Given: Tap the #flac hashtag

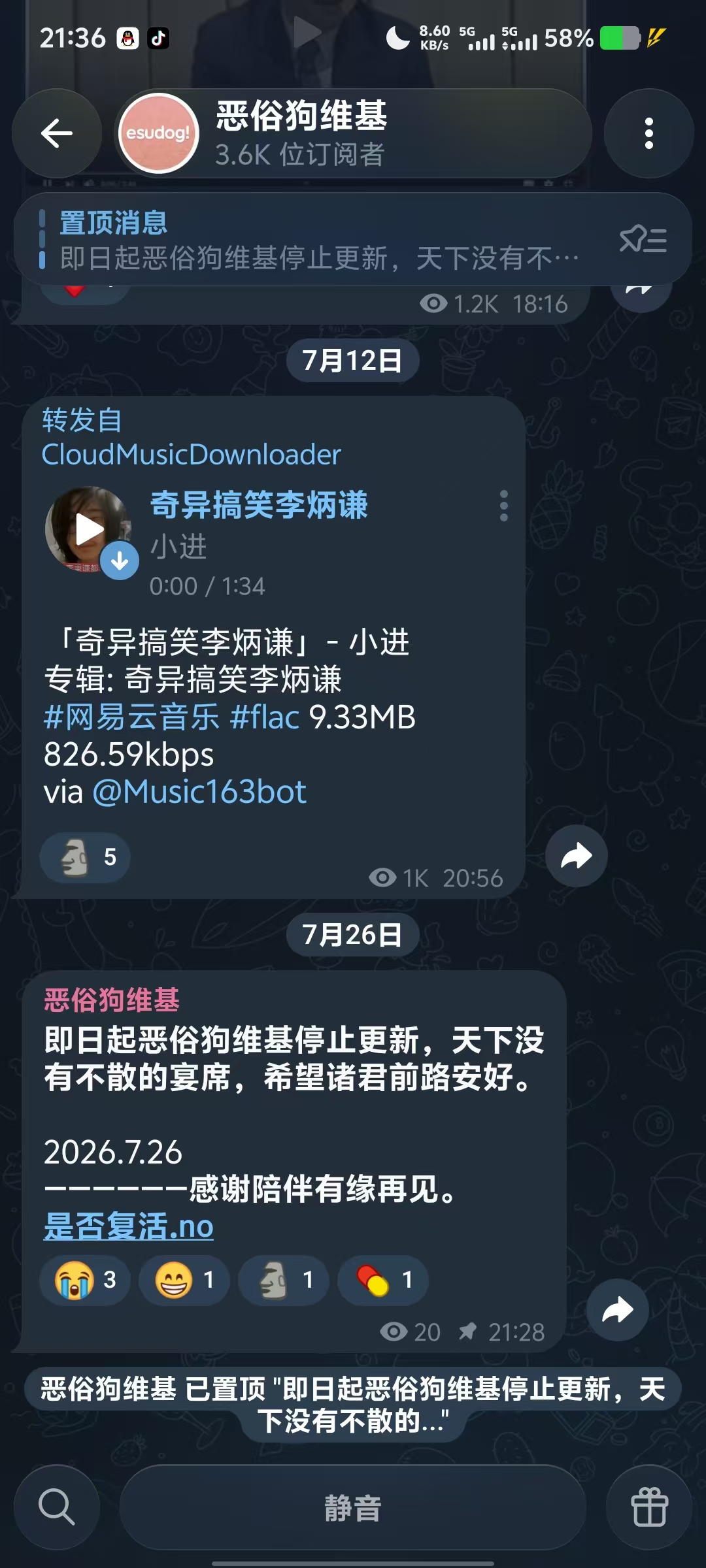Looking at the screenshot, I should point(265,717).
